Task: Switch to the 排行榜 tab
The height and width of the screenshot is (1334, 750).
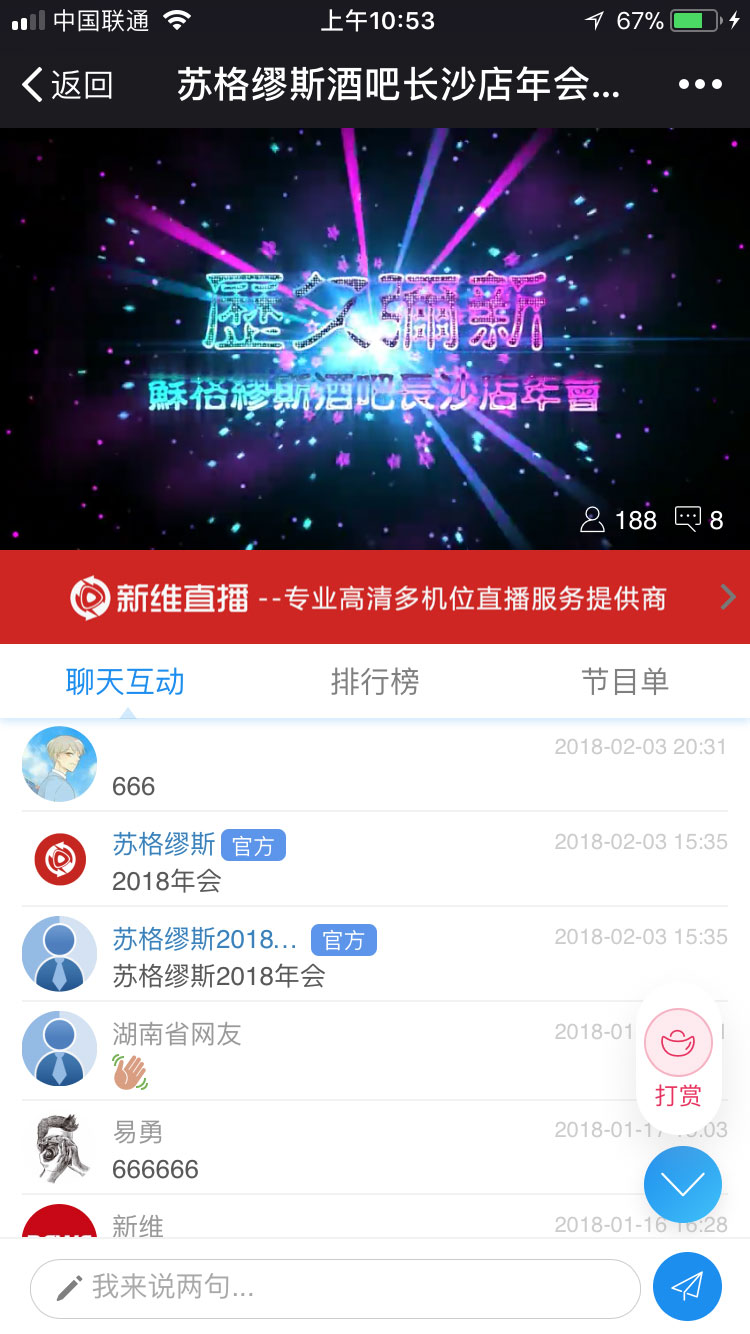Action: 375,682
